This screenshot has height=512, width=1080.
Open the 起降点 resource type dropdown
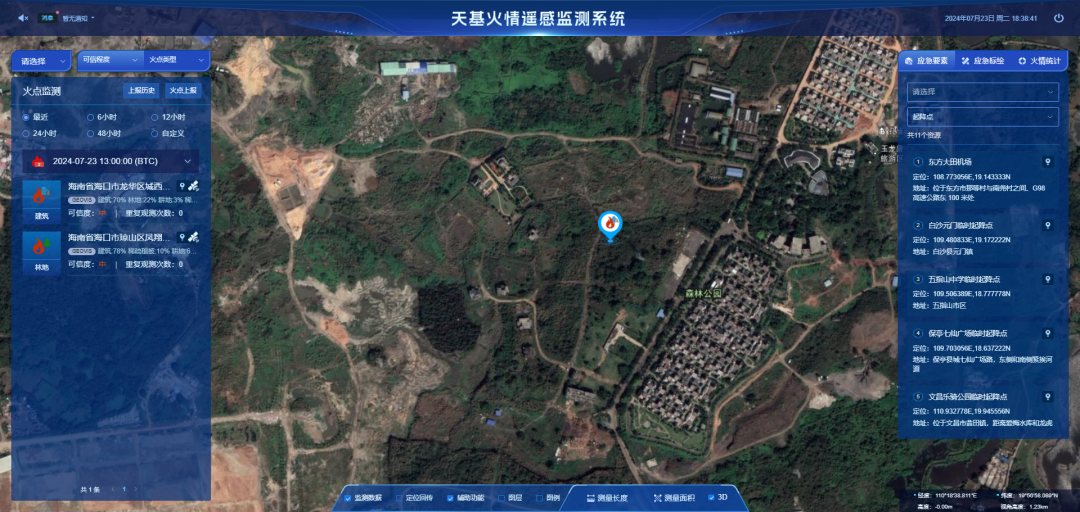pyautogui.click(x=982, y=116)
